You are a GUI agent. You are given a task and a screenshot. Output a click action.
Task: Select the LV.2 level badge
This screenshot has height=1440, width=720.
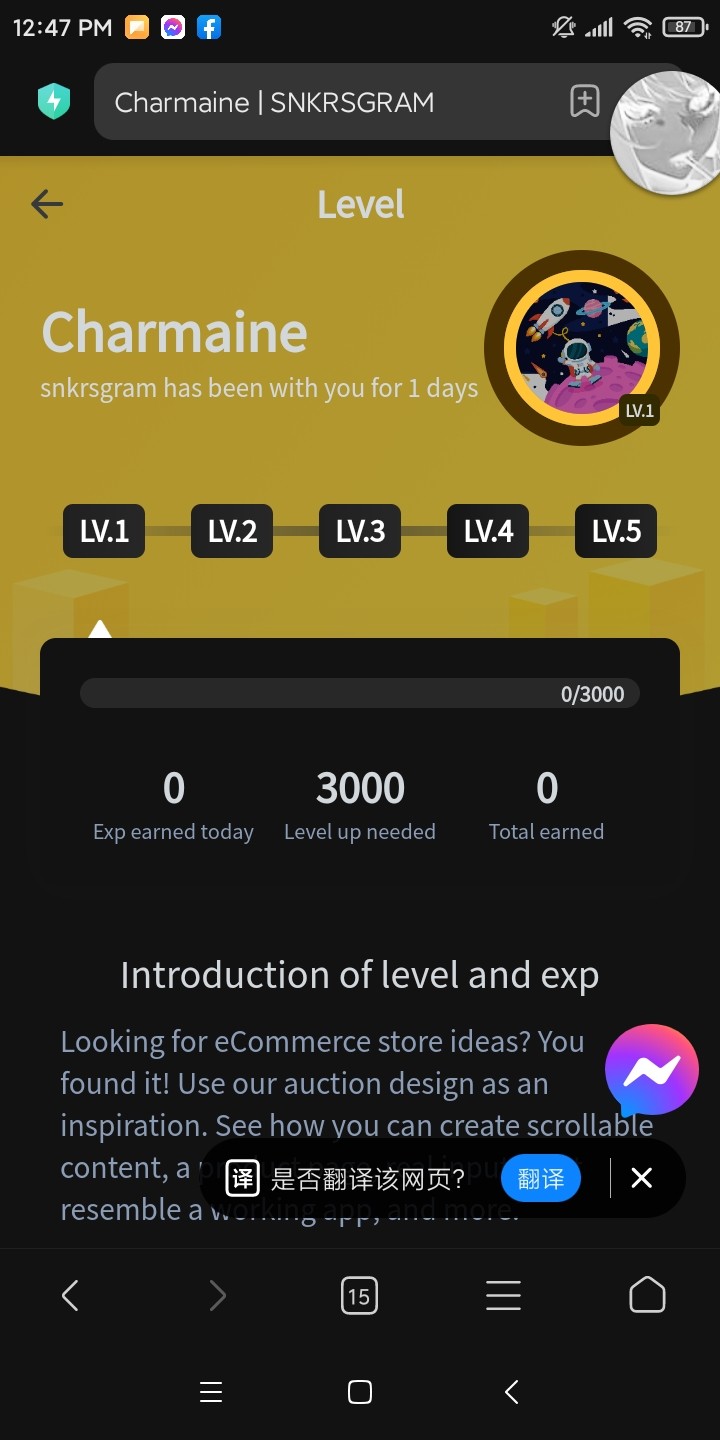[x=232, y=531]
